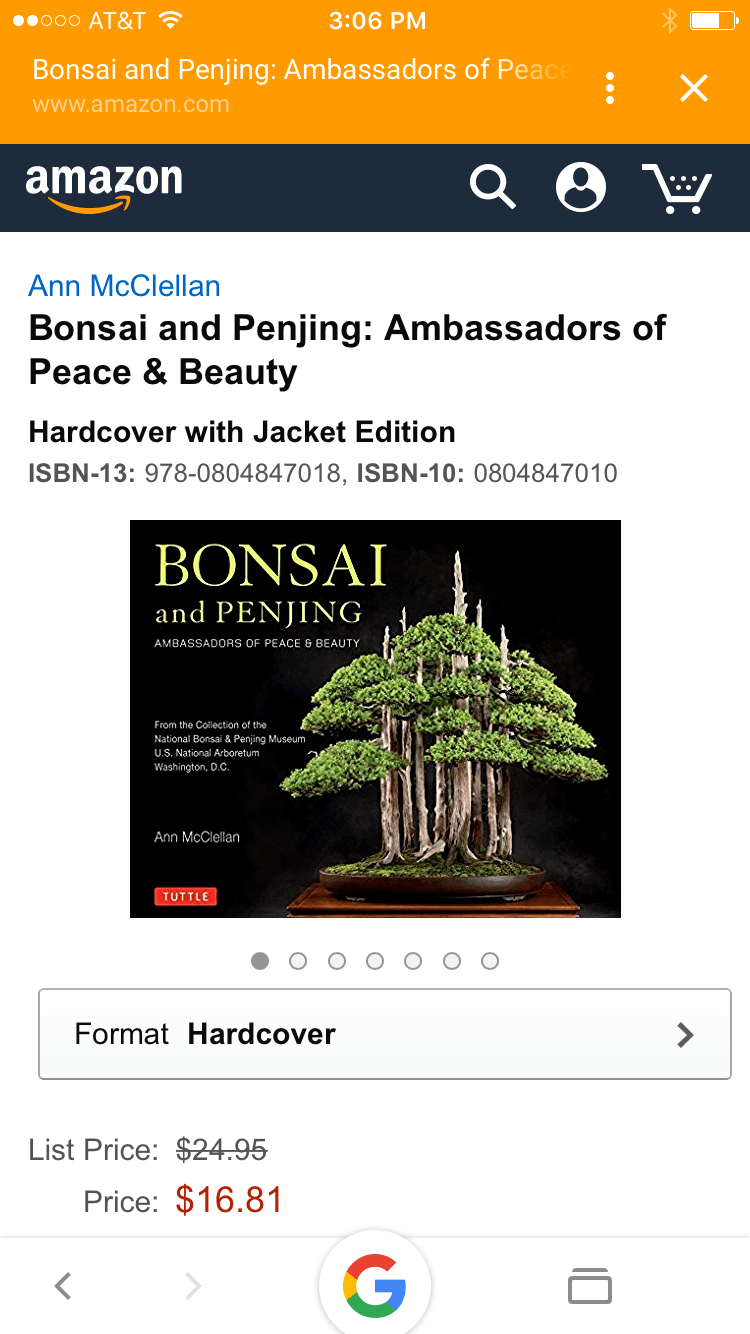The height and width of the screenshot is (1334, 750).
Task: Go to the Amazon home logo
Action: [x=104, y=187]
